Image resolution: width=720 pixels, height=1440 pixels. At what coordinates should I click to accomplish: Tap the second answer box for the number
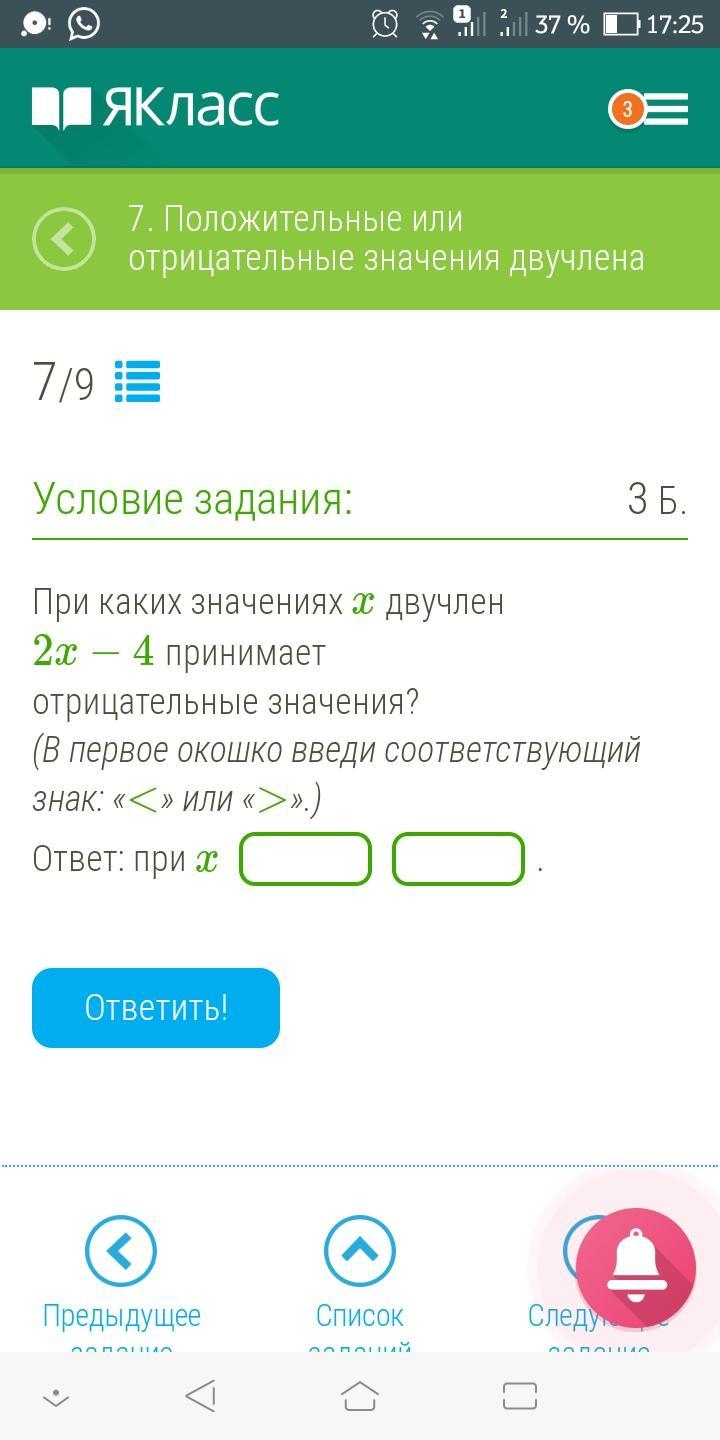point(458,859)
